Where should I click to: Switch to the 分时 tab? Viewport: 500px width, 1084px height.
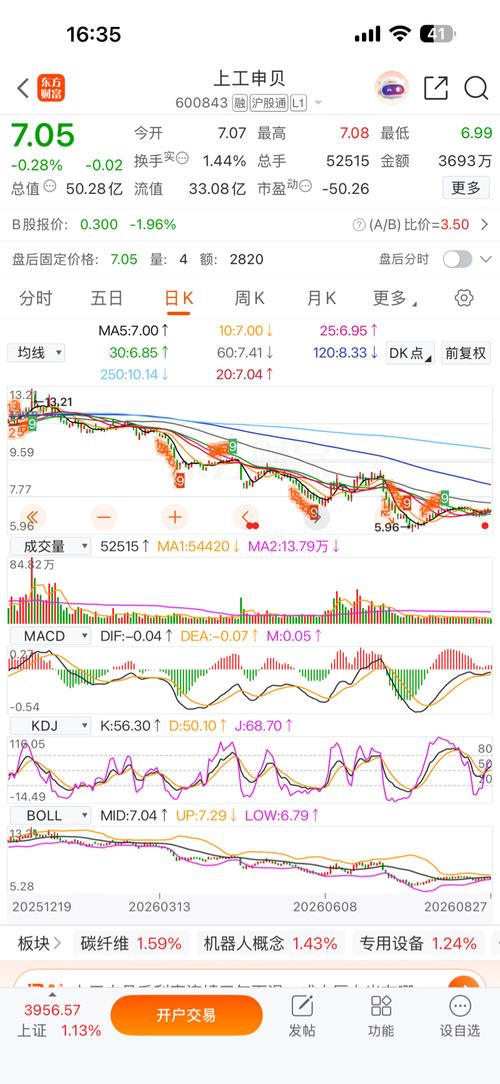tap(36, 298)
